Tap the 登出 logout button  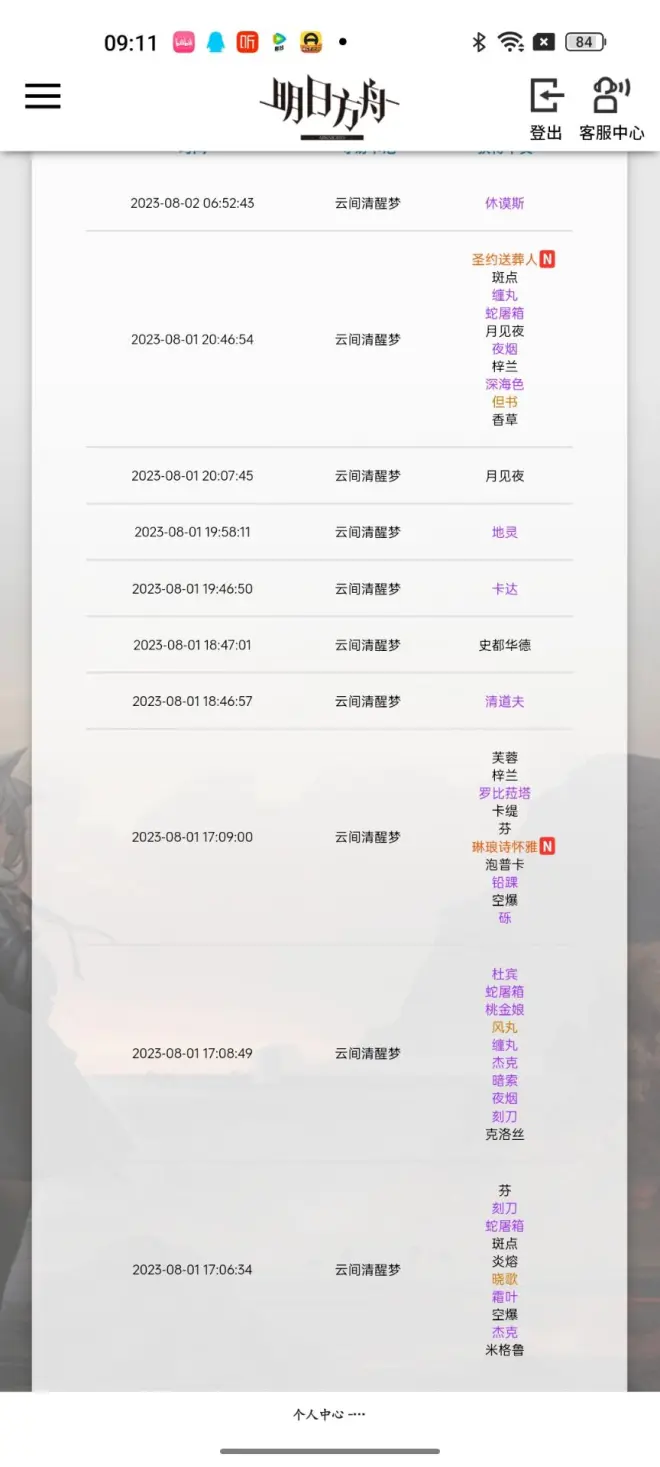(x=546, y=109)
